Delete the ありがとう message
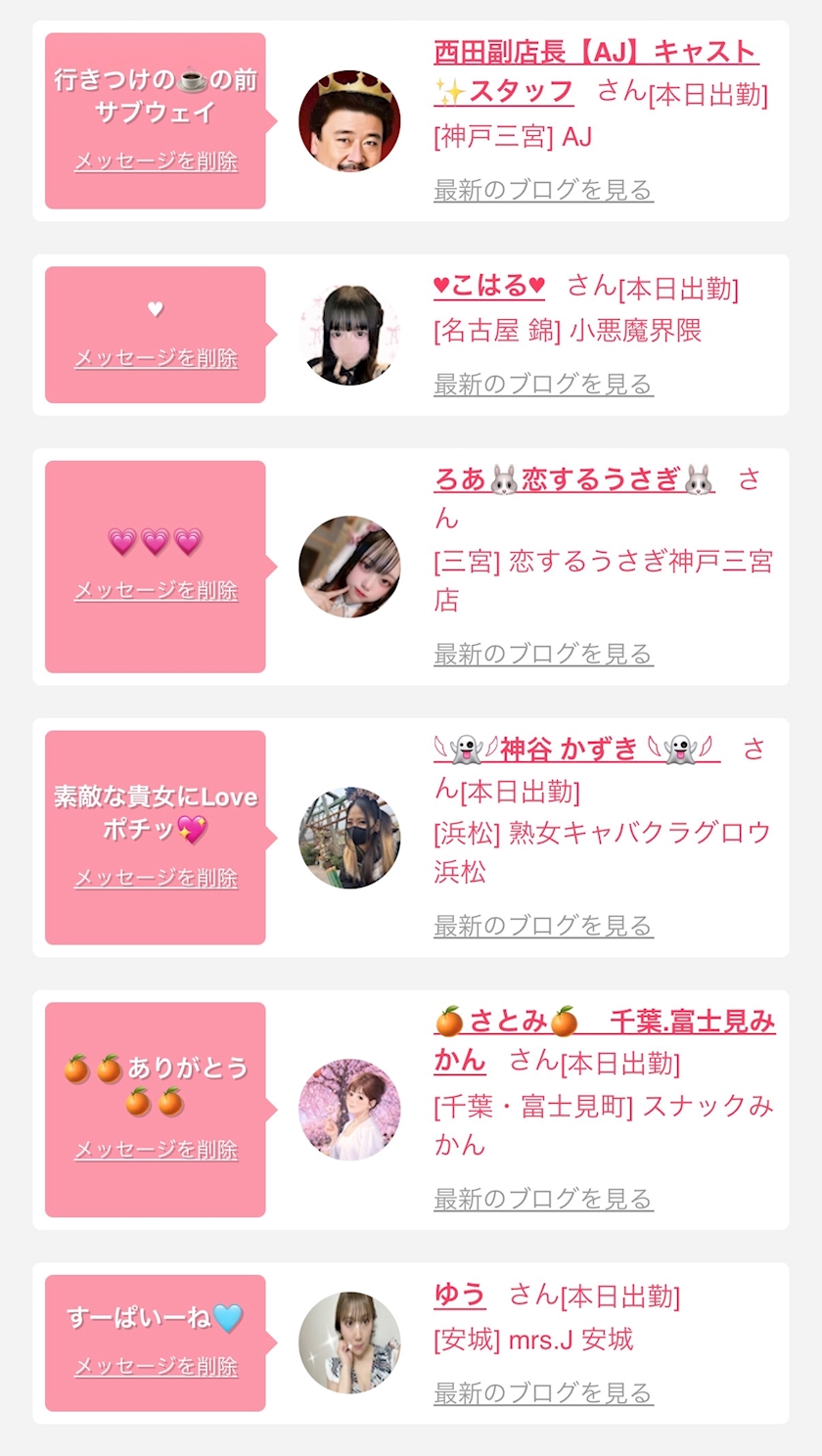The width and height of the screenshot is (822, 1456). click(x=156, y=1150)
